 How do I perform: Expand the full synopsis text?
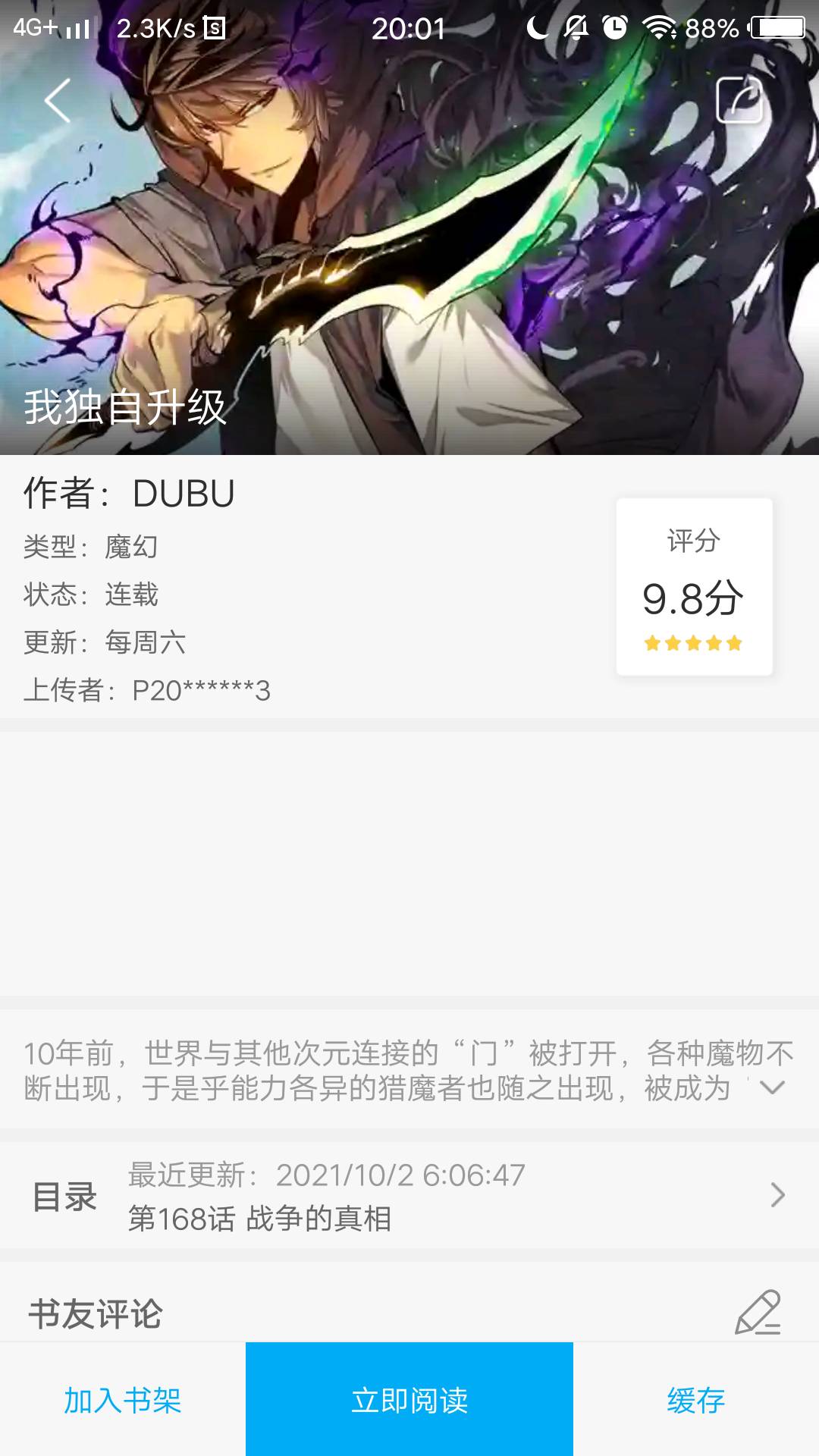771,1087
